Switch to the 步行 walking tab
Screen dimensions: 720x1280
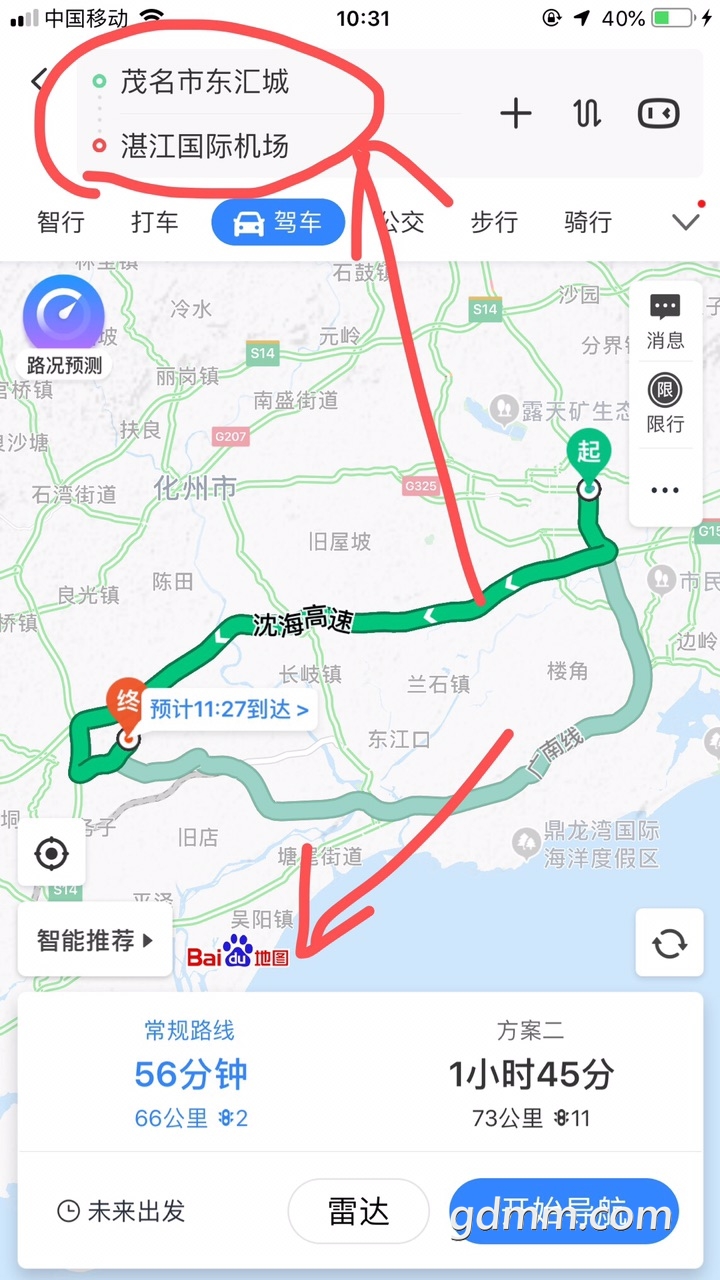494,222
